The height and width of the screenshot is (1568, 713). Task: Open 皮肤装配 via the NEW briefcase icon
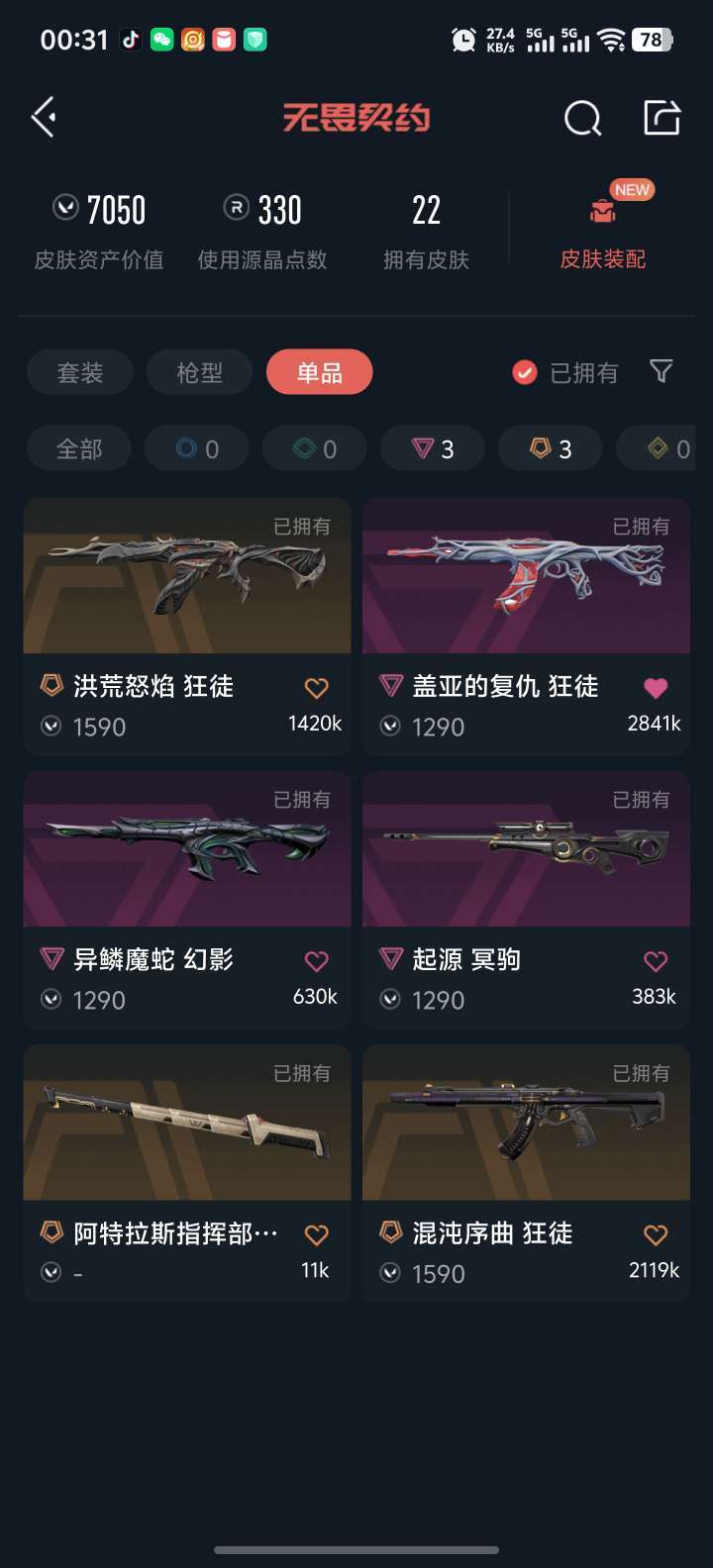click(600, 210)
